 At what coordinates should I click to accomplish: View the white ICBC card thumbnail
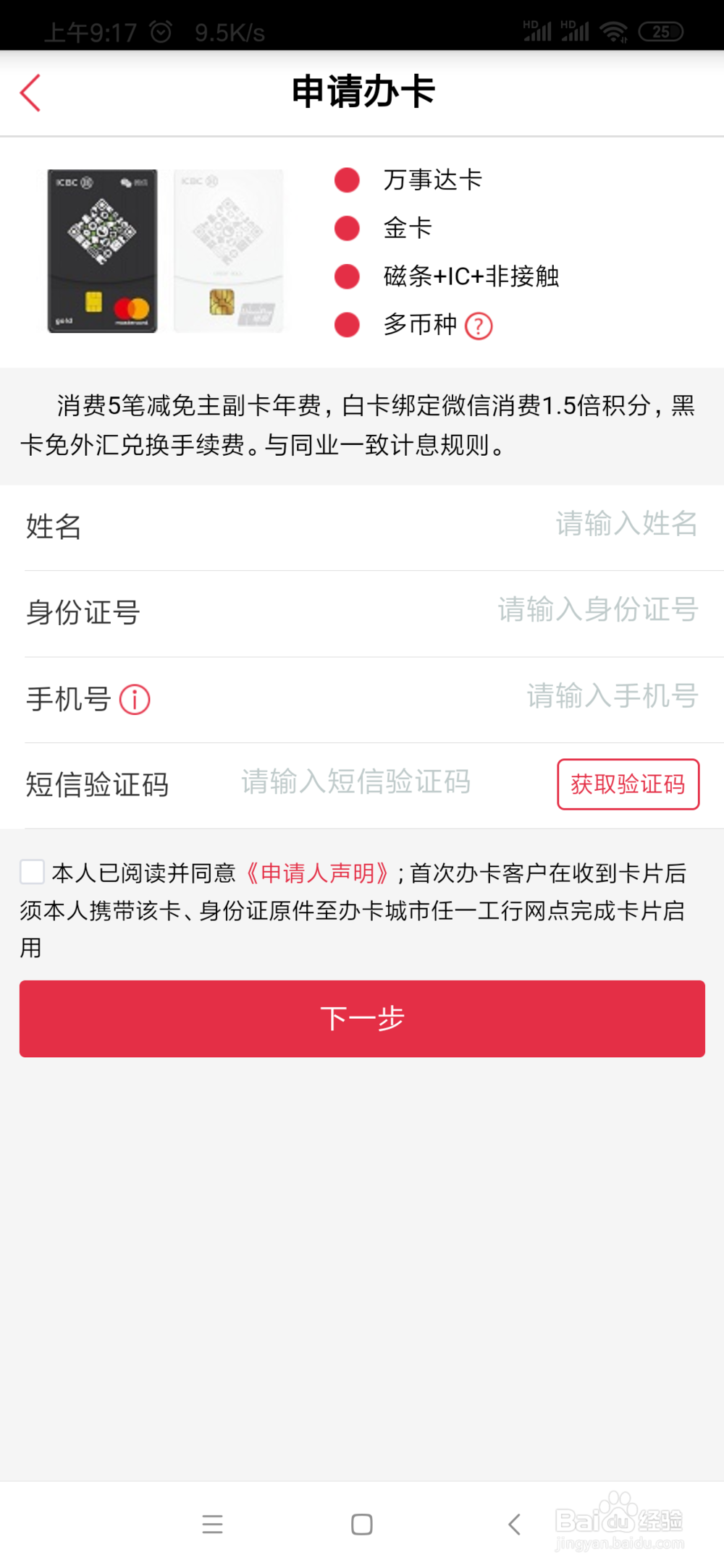[x=226, y=251]
